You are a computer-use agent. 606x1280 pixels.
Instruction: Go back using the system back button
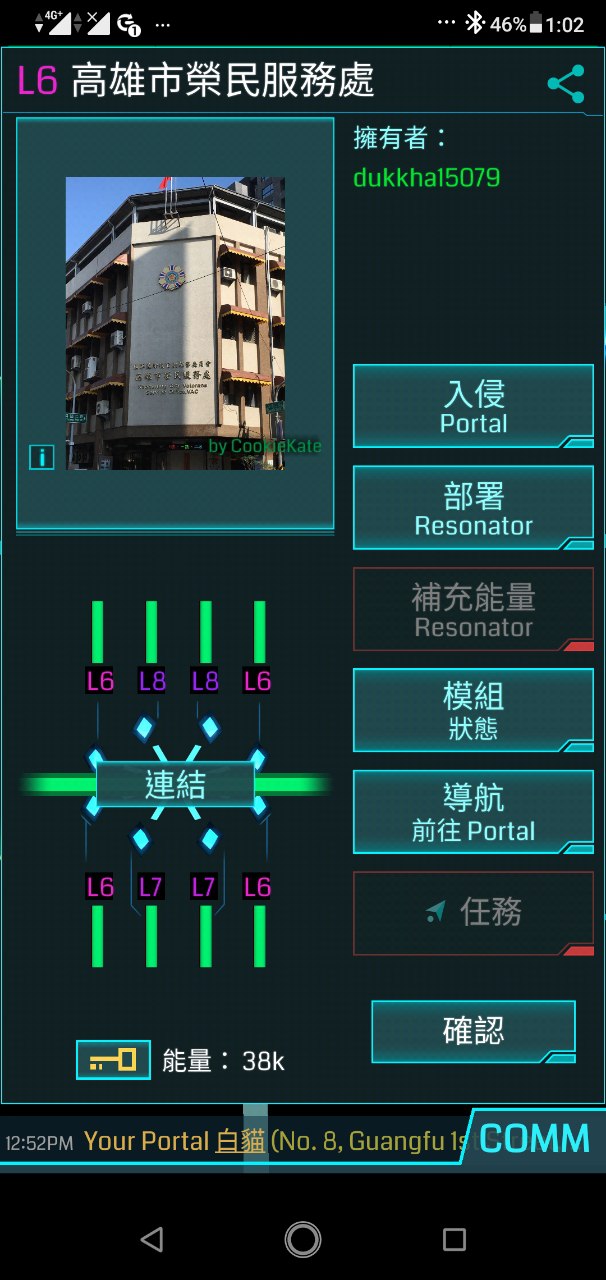(152, 1240)
